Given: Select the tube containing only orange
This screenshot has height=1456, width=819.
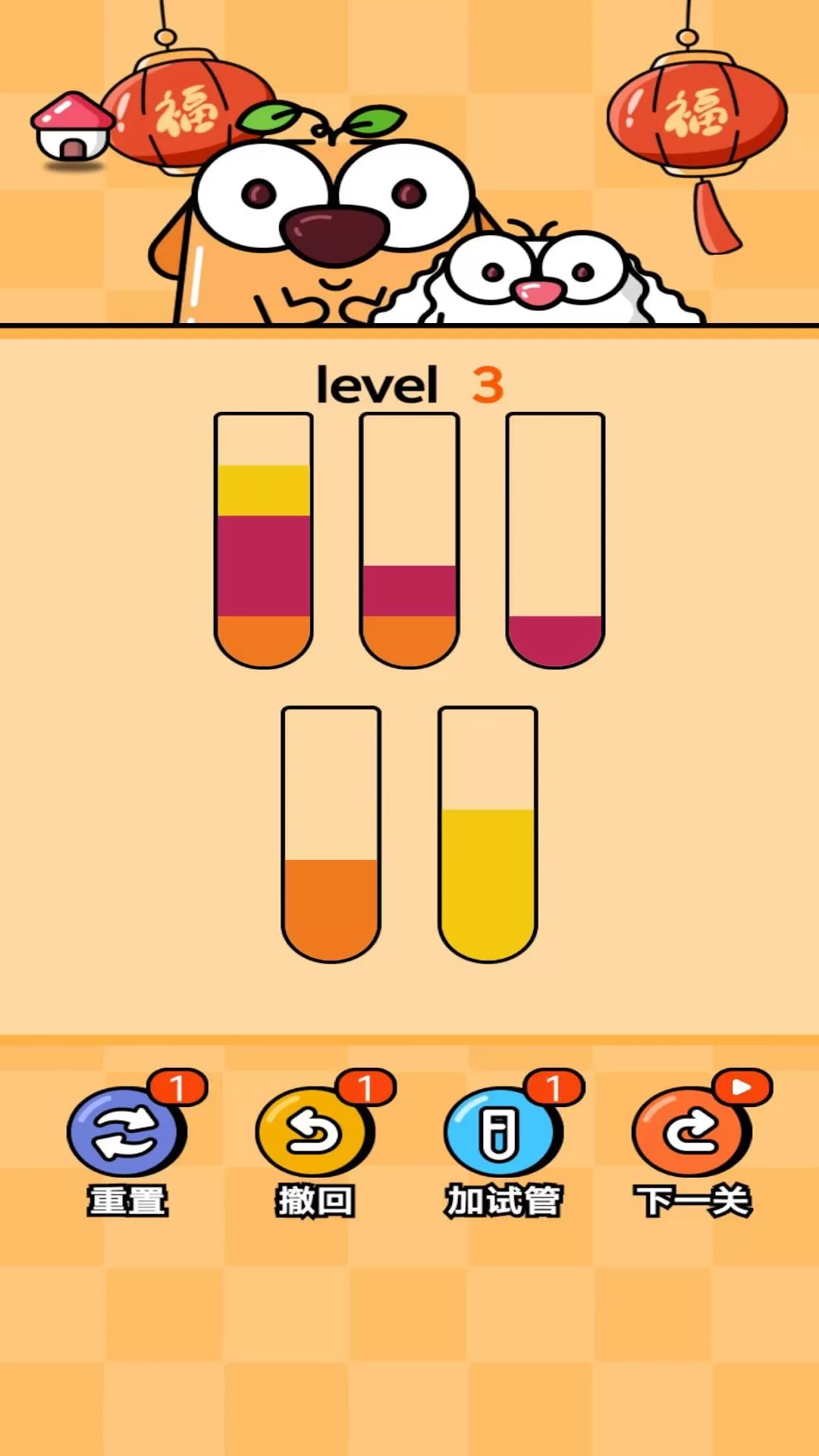Looking at the screenshot, I should tap(331, 835).
